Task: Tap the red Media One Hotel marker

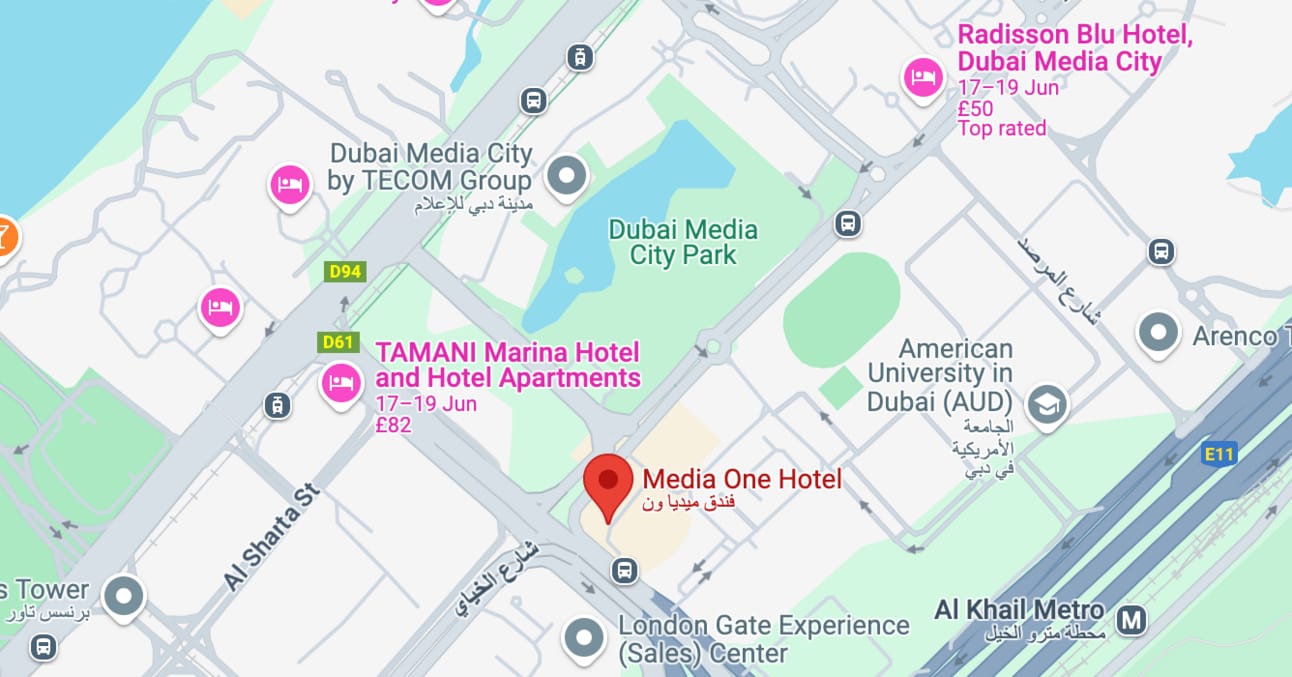Action: coord(608,482)
